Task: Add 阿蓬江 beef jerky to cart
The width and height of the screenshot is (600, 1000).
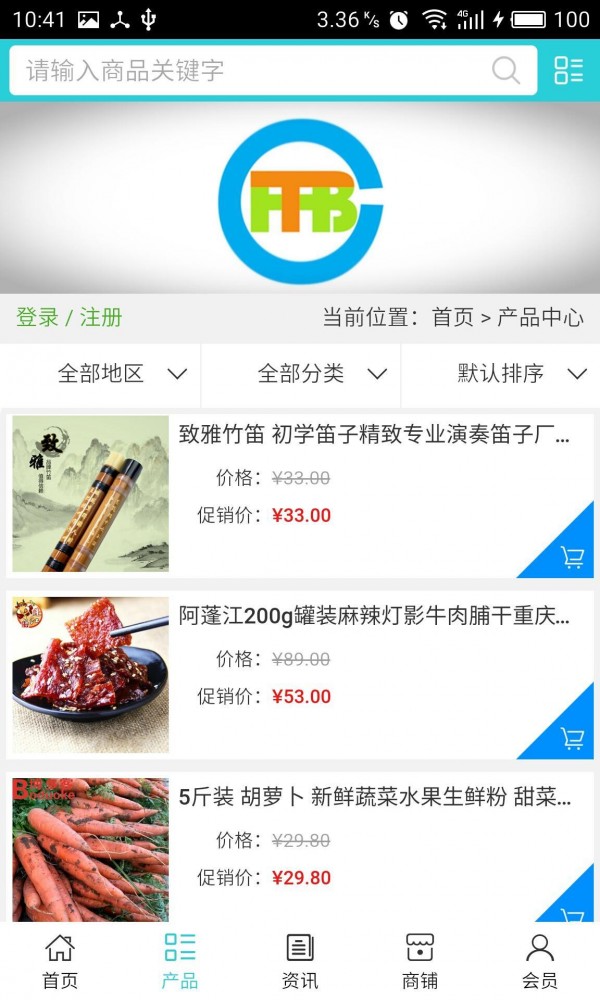Action: click(x=572, y=738)
